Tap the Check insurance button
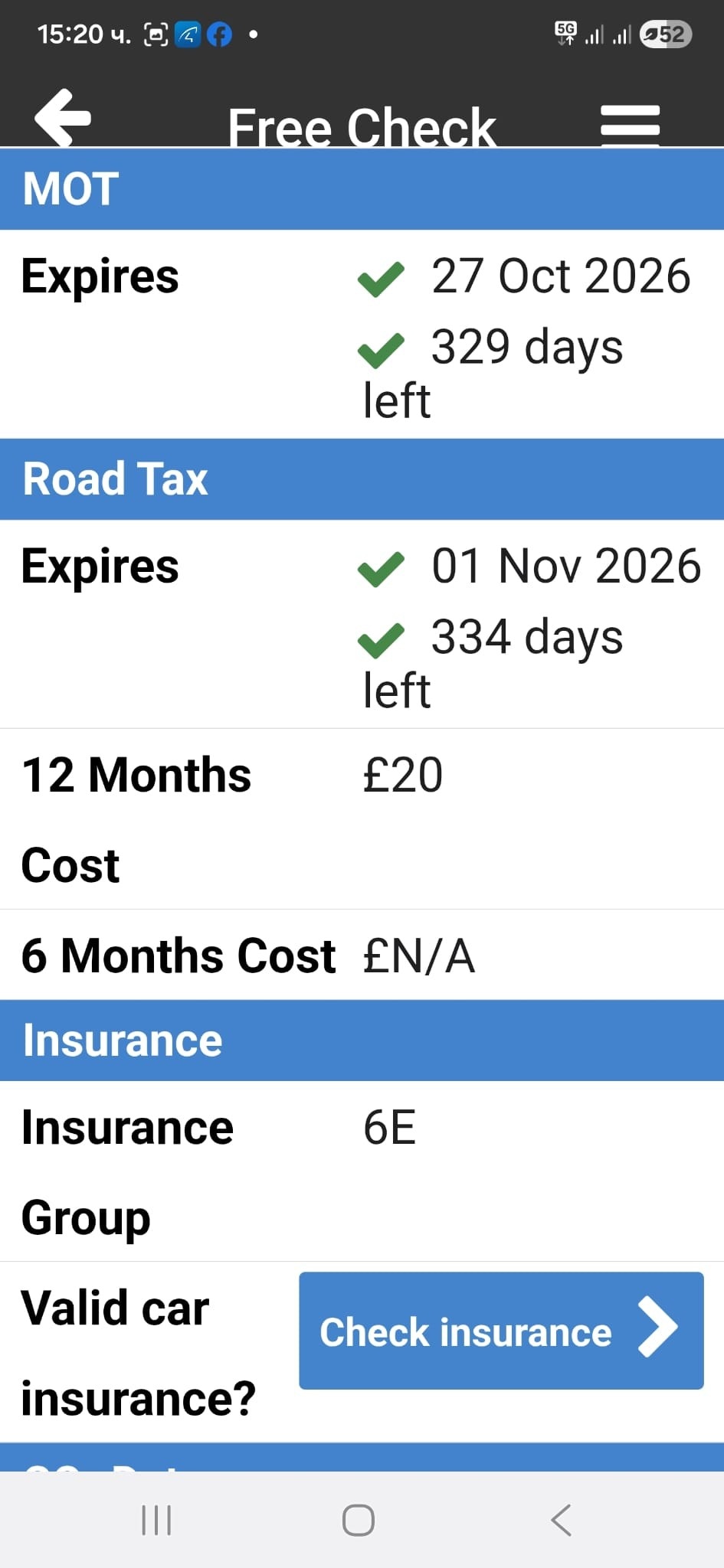The height and width of the screenshot is (1568, 724). pos(501,1331)
